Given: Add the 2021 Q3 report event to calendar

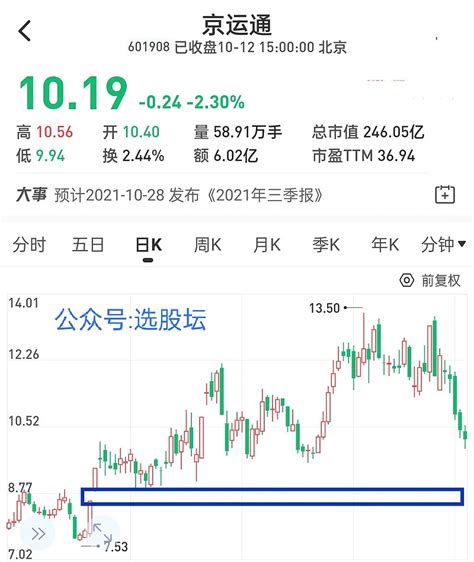Looking at the screenshot, I should pyautogui.click(x=445, y=195).
